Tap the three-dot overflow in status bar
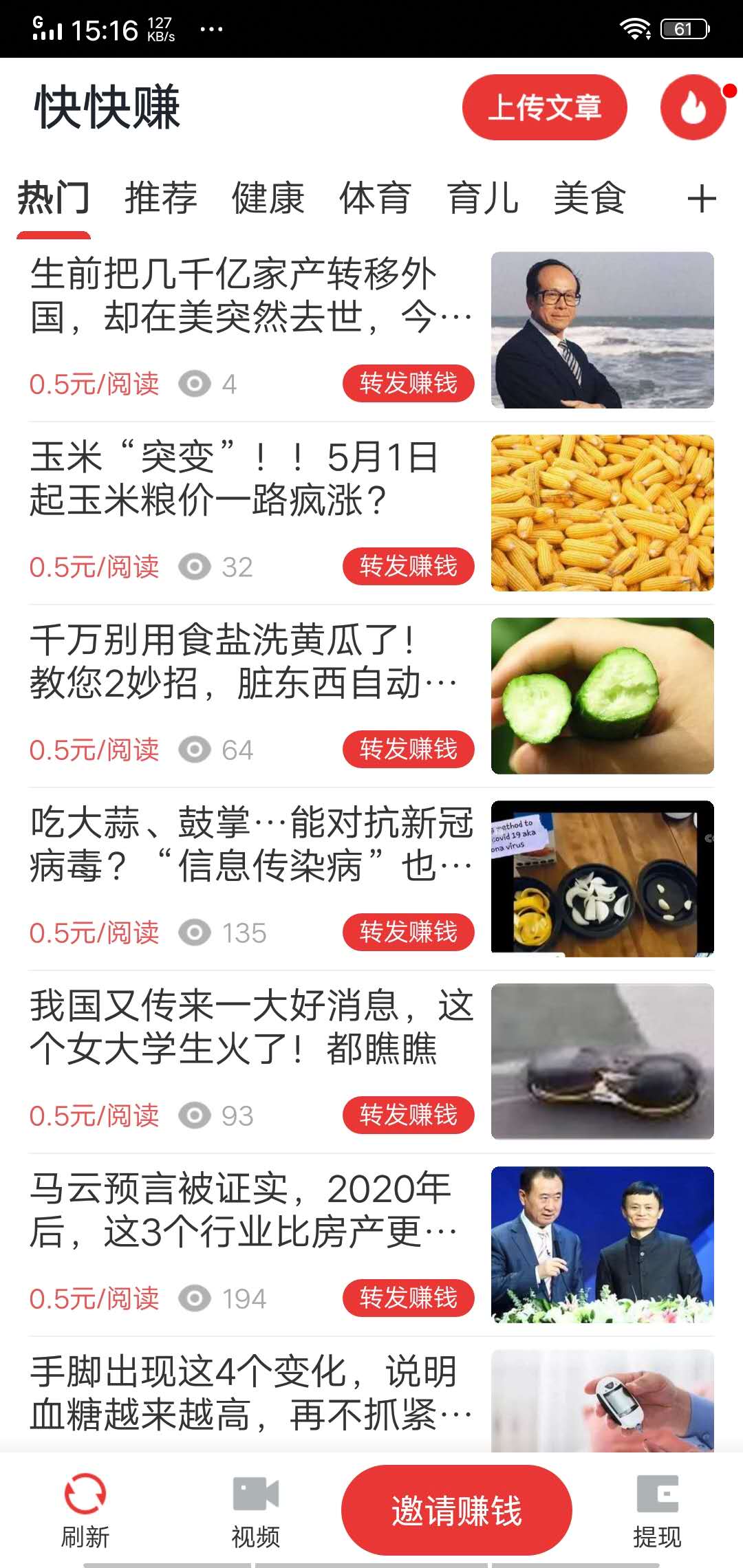Screen dimensions: 743x1568 click(x=211, y=29)
